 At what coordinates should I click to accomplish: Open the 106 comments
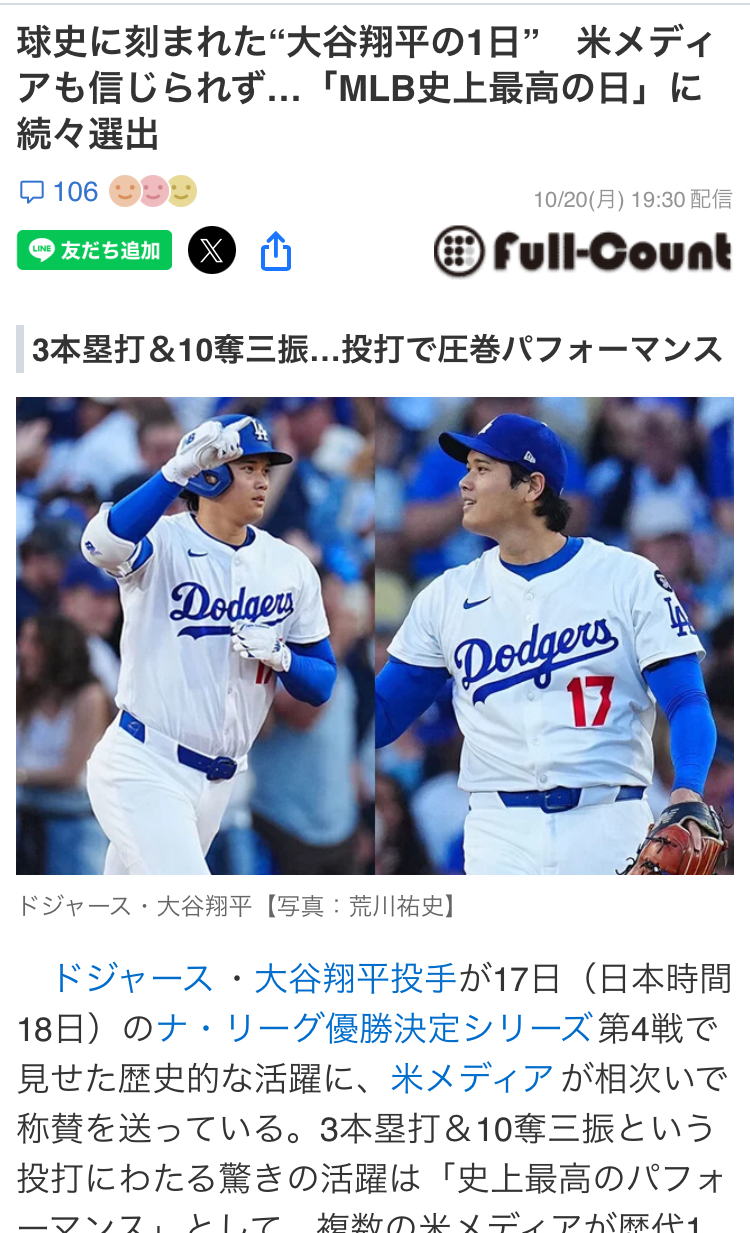click(60, 192)
